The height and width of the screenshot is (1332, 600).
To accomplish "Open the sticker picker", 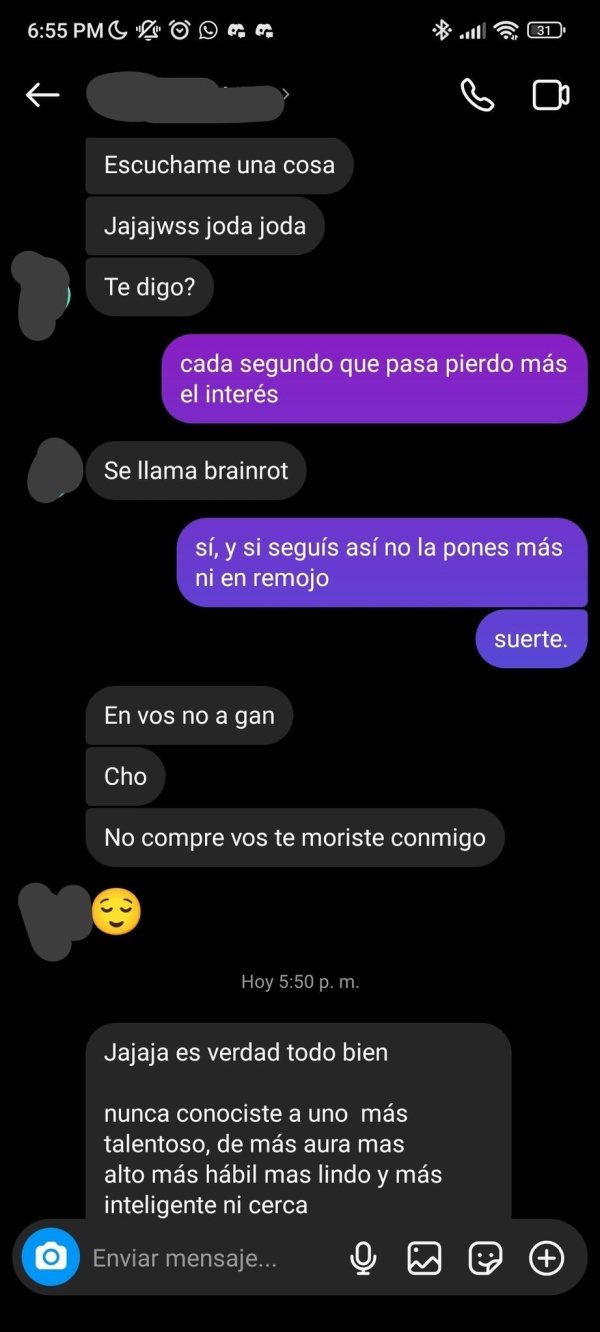I will (486, 1258).
